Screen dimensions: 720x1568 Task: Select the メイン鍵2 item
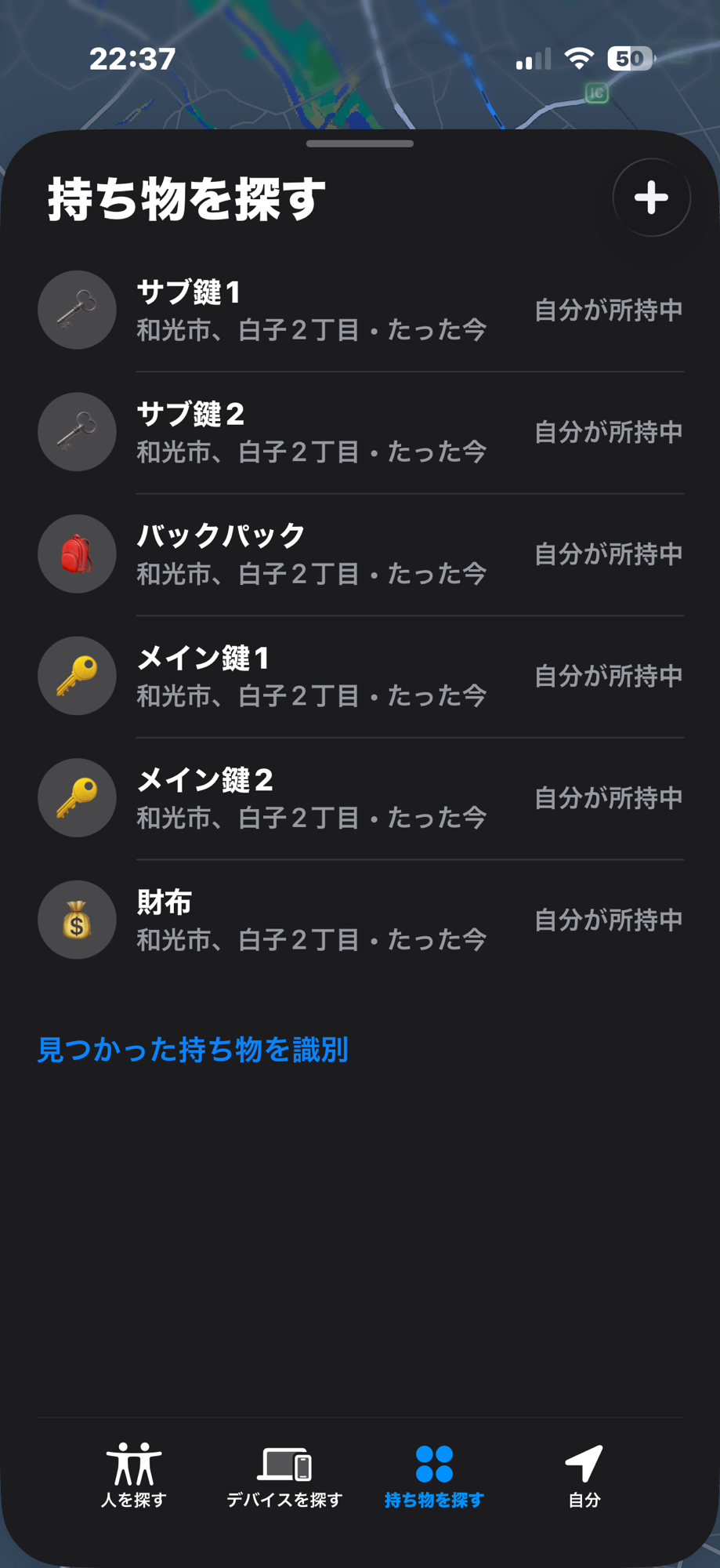[x=360, y=798]
